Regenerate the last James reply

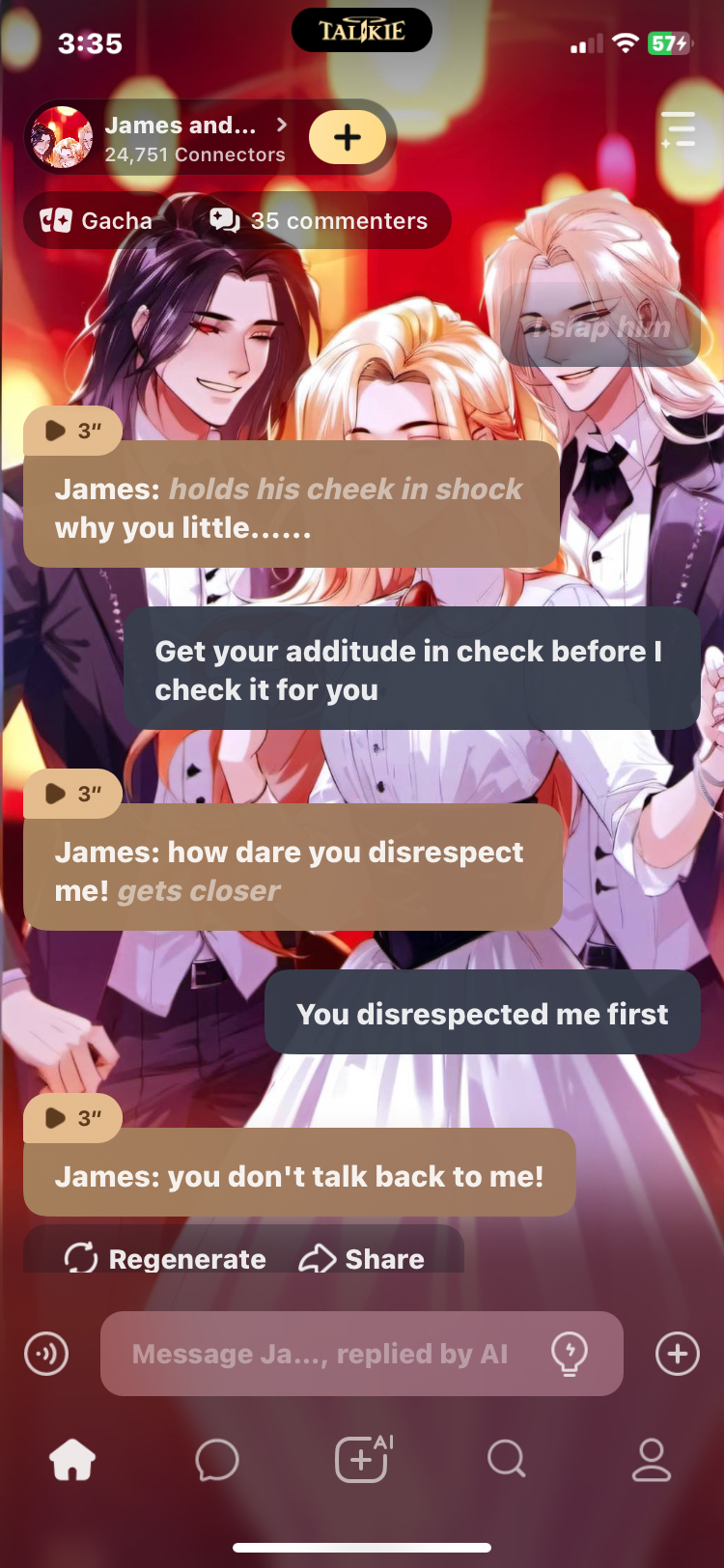165,1259
